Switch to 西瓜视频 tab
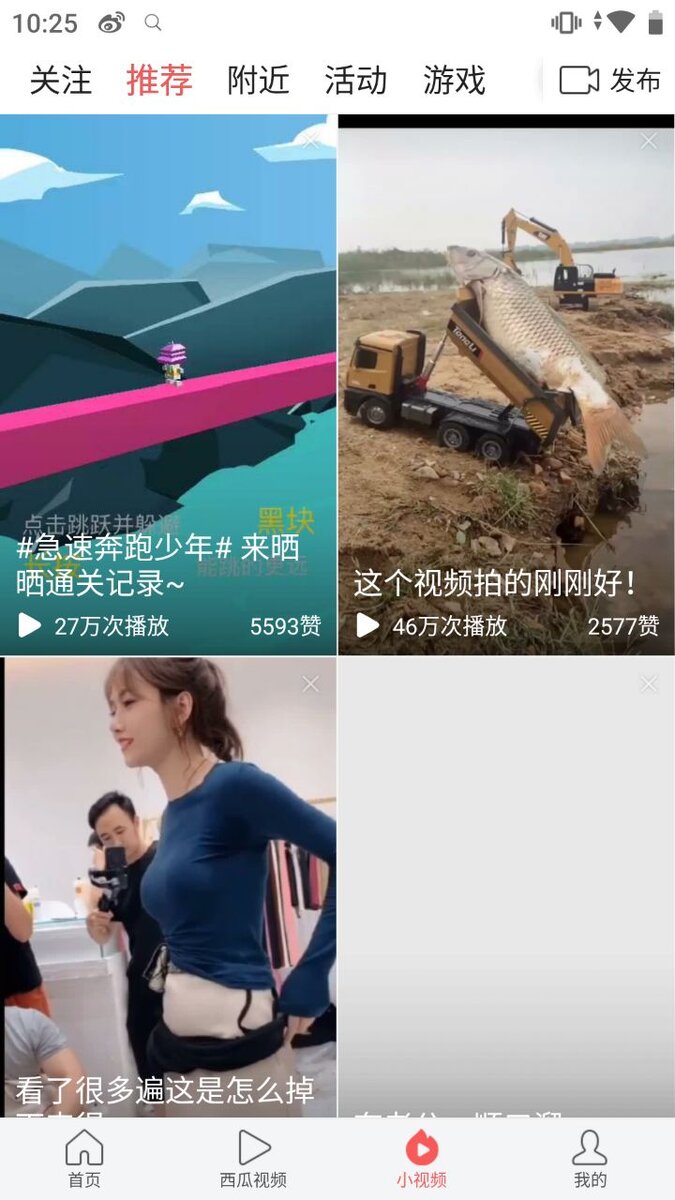675x1200 pixels. click(x=253, y=1159)
